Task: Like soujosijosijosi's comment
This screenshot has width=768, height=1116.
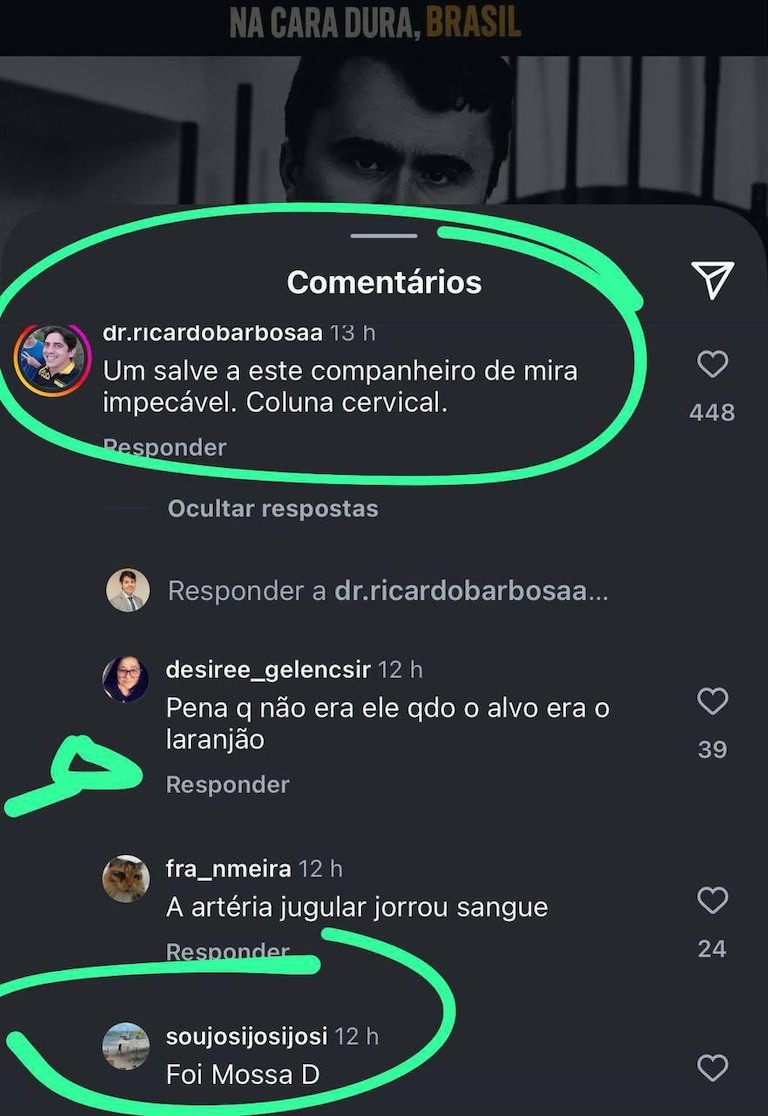Action: coord(712,1068)
